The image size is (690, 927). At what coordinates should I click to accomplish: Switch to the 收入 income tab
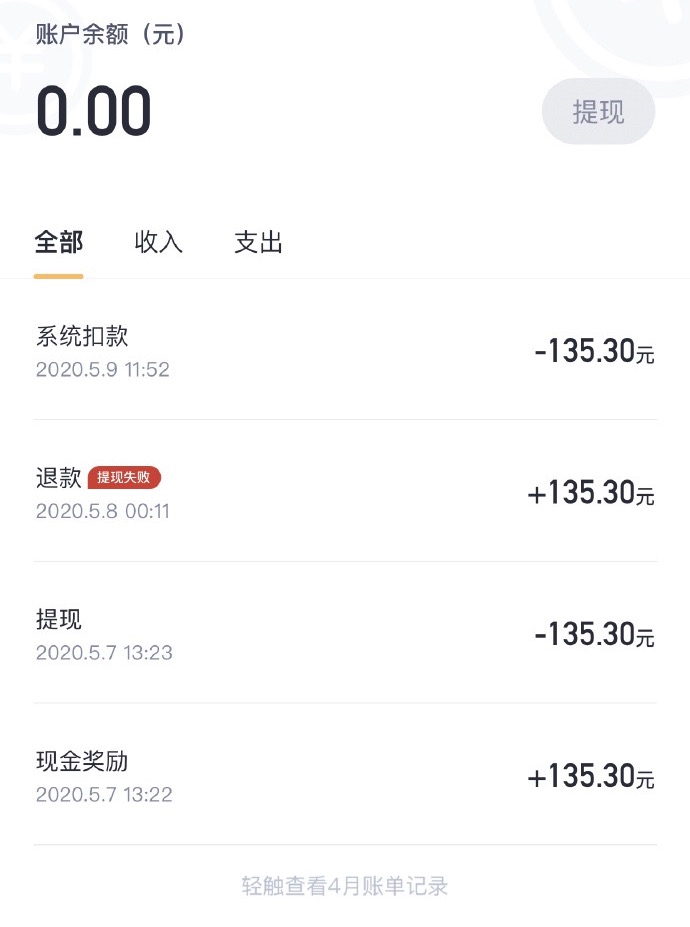159,243
